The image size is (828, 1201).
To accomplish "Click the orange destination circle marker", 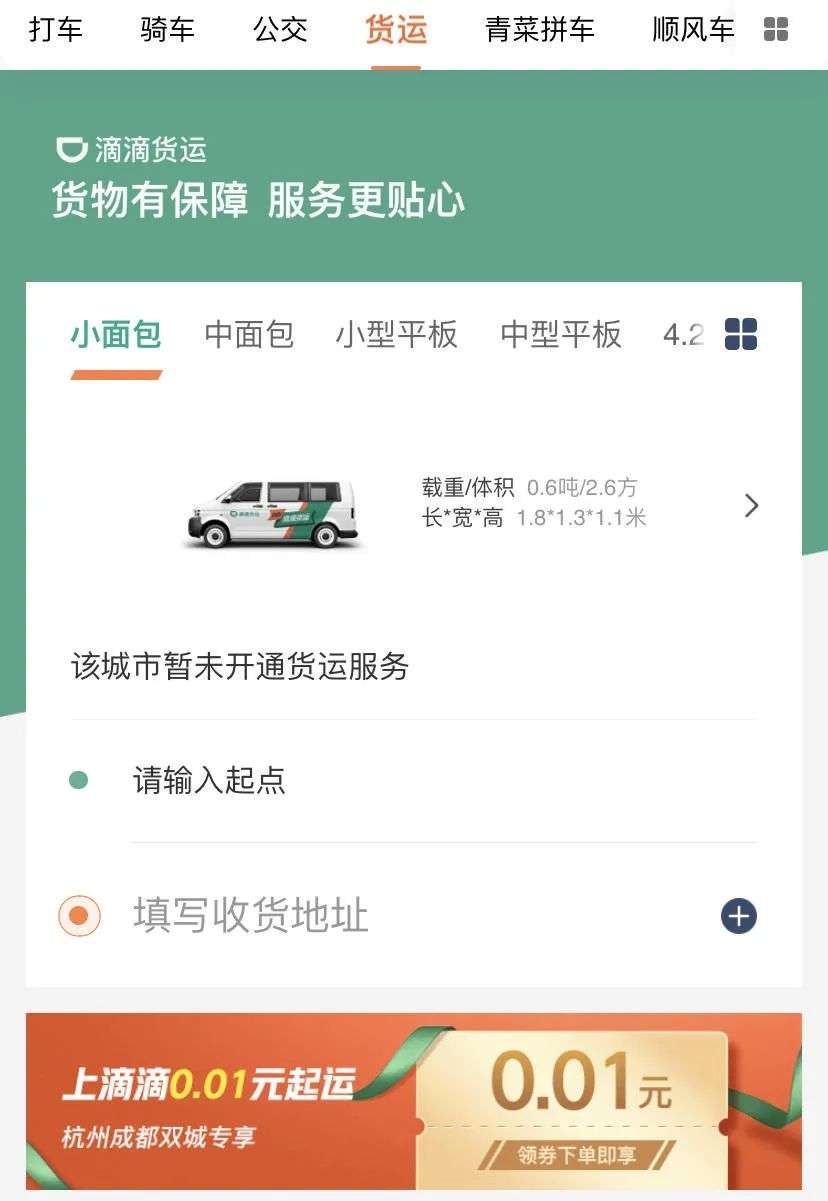I will click(x=79, y=915).
